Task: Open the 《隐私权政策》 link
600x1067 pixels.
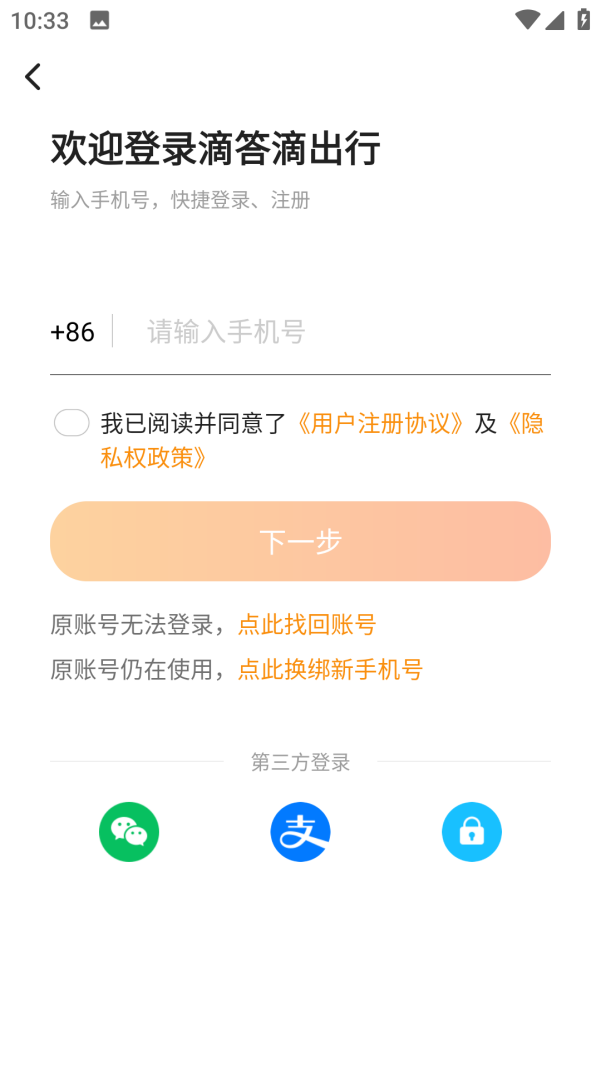Action: (x=155, y=457)
